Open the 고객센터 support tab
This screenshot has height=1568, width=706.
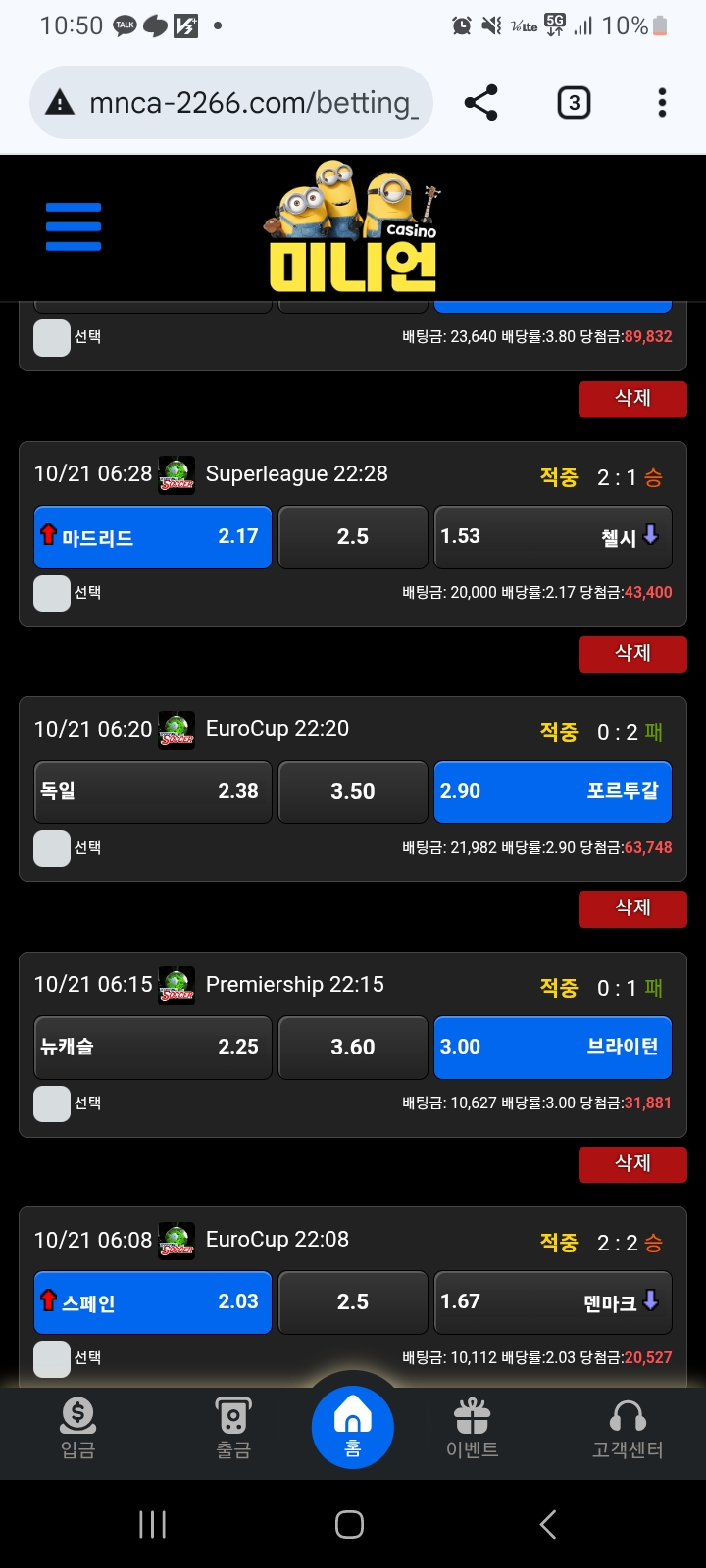tap(628, 1429)
